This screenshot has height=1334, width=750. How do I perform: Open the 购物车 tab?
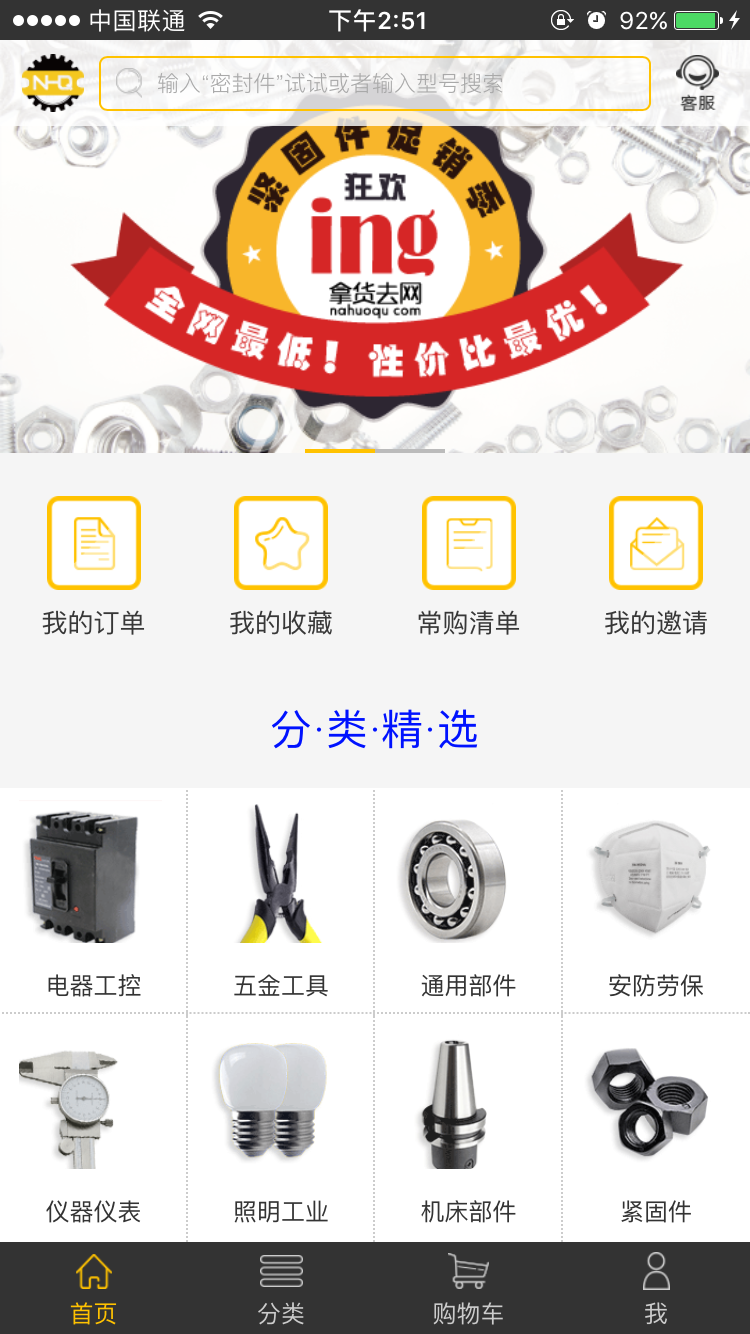[x=468, y=1288]
